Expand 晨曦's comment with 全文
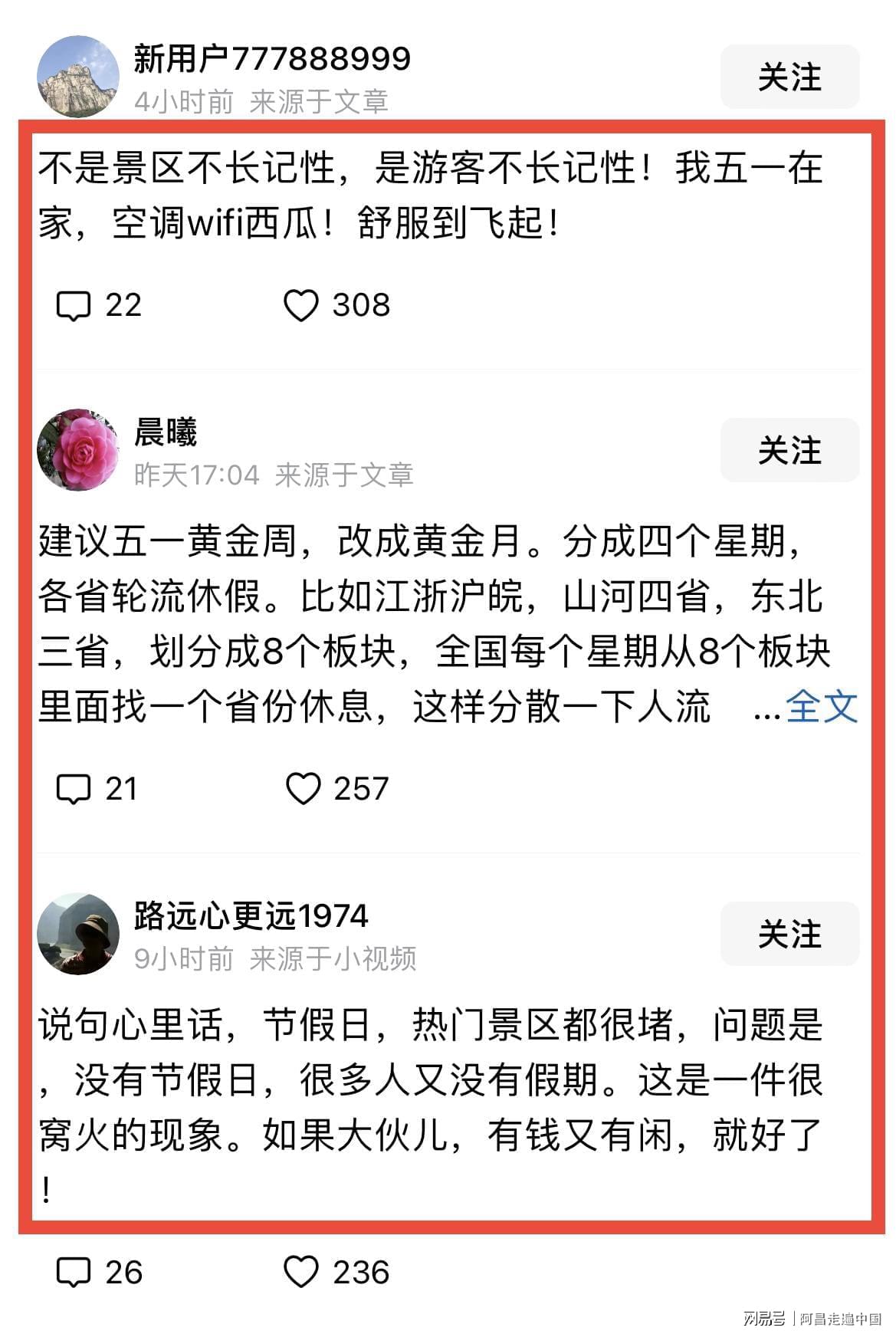896x1334 pixels. (821, 706)
